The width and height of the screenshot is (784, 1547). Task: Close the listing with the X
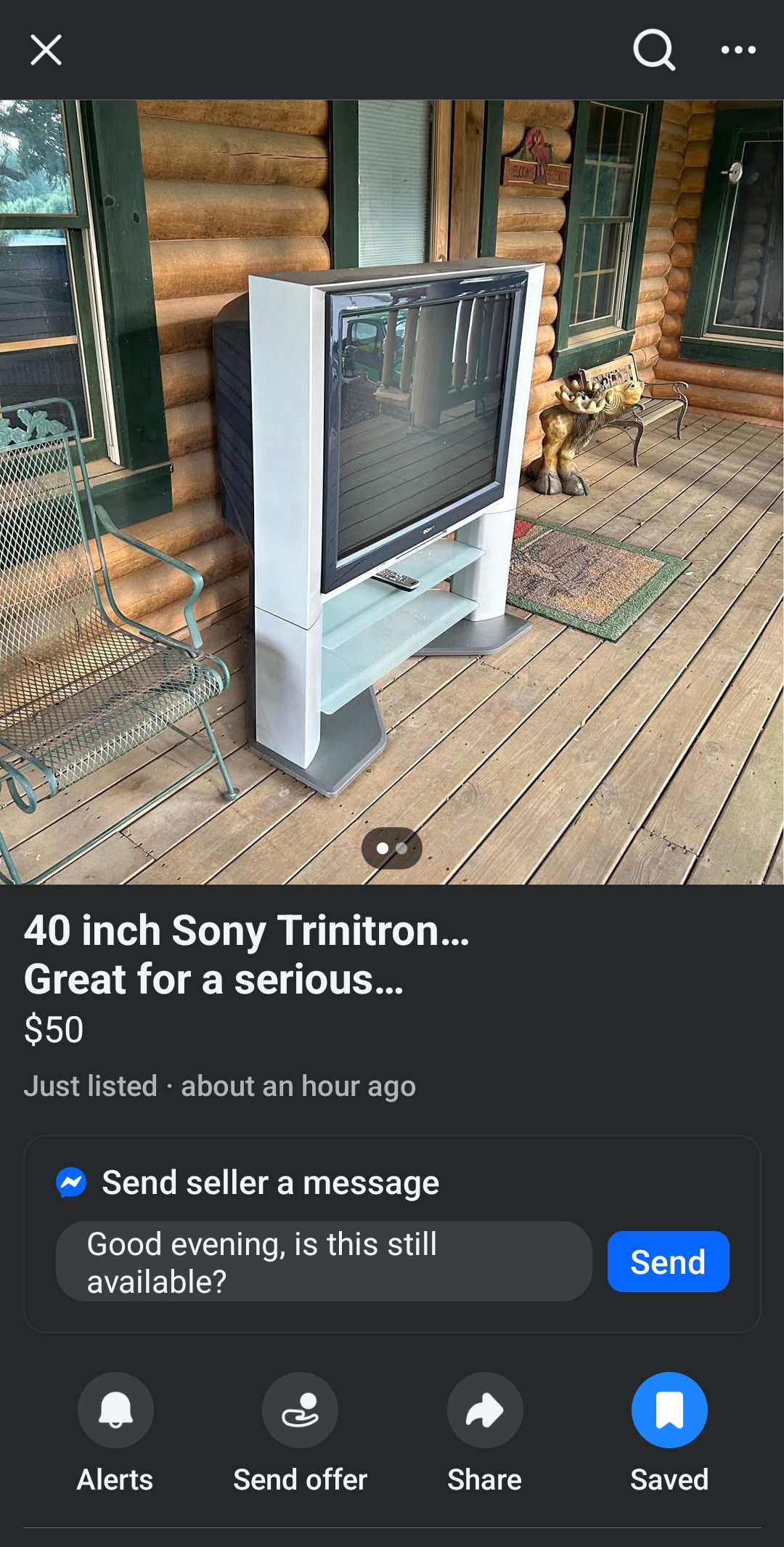tap(46, 50)
